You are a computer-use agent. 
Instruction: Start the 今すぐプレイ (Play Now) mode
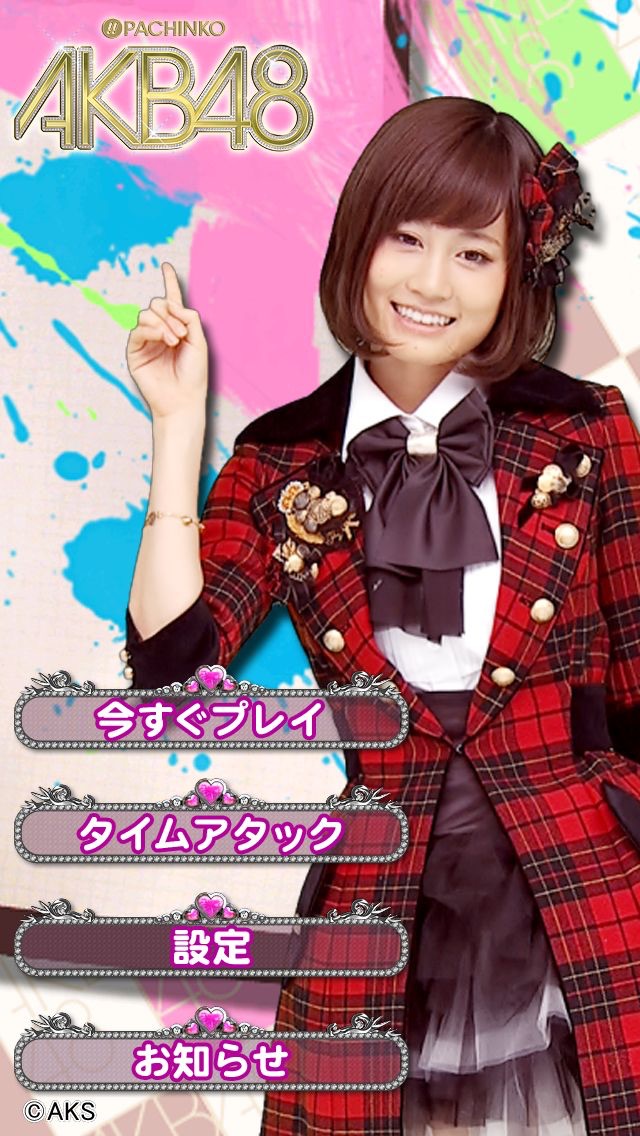tap(211, 719)
